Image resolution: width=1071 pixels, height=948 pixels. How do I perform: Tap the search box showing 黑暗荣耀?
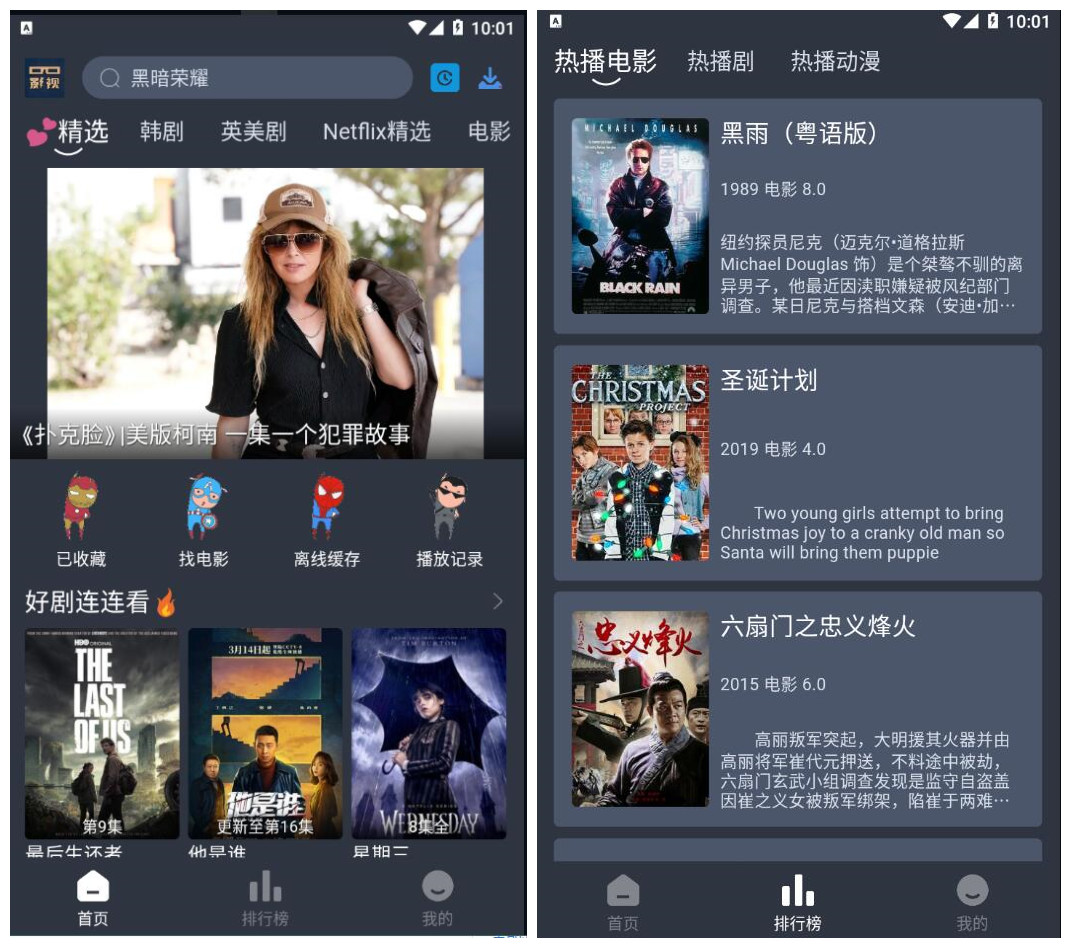point(246,78)
